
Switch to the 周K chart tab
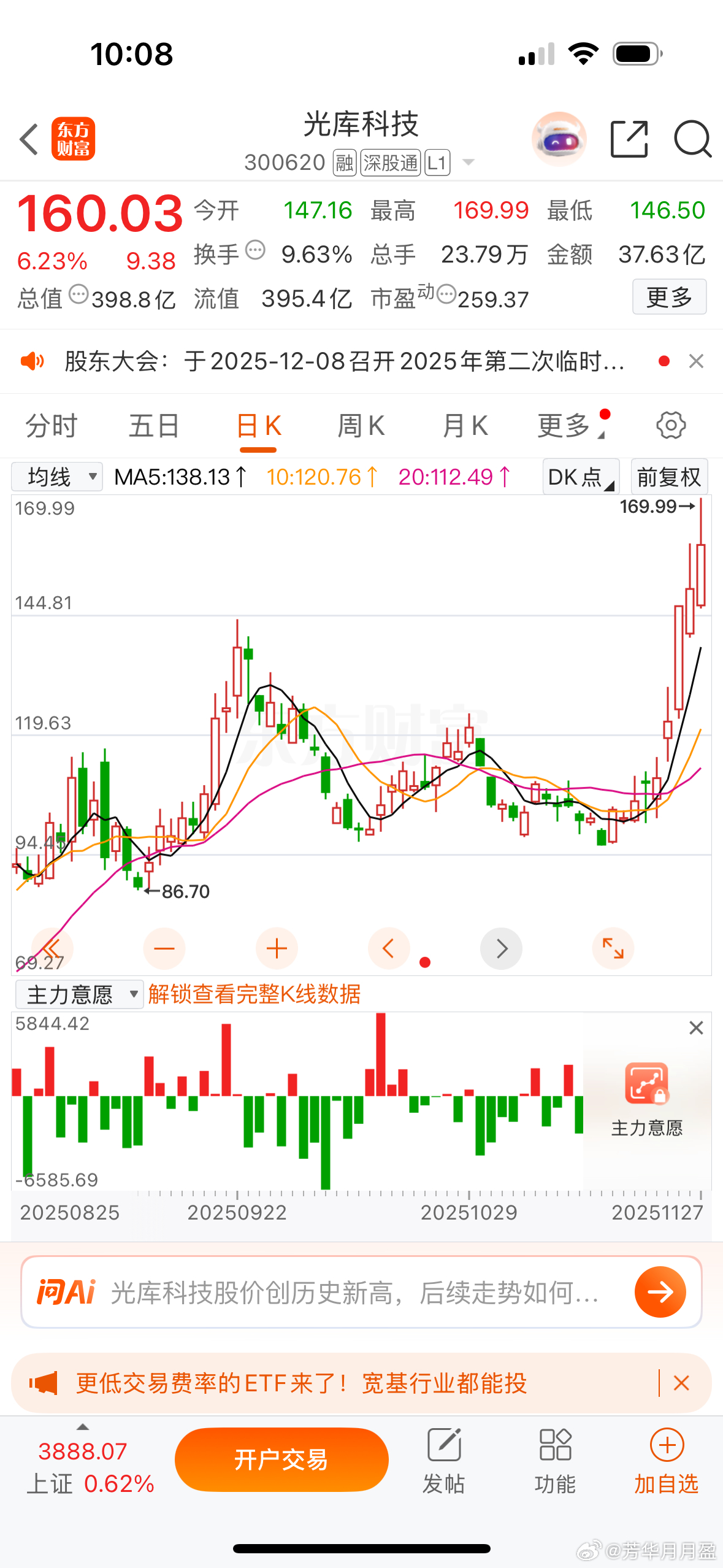pos(361,426)
